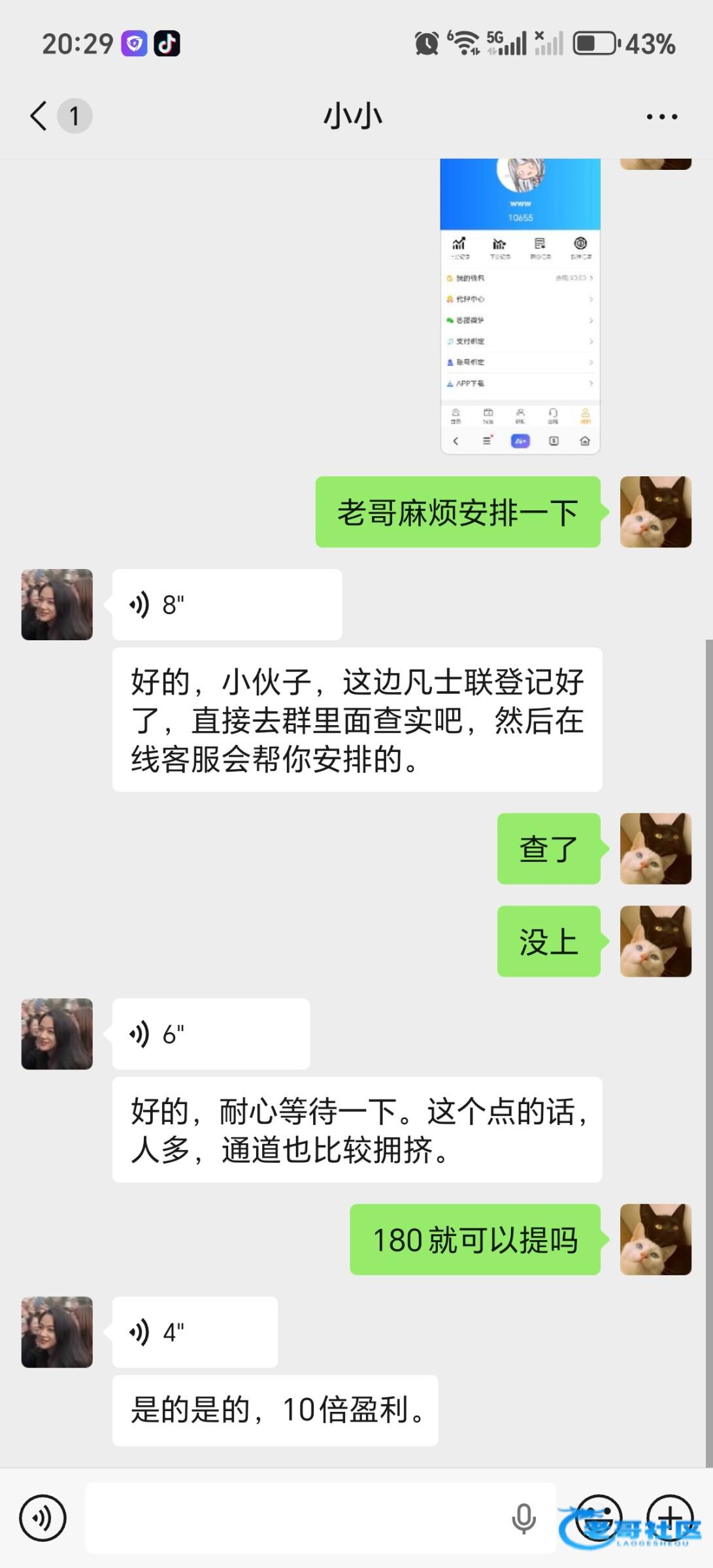This screenshot has width=713, height=1568.
Task: Open the shared app screenshot image
Action: [x=520, y=306]
